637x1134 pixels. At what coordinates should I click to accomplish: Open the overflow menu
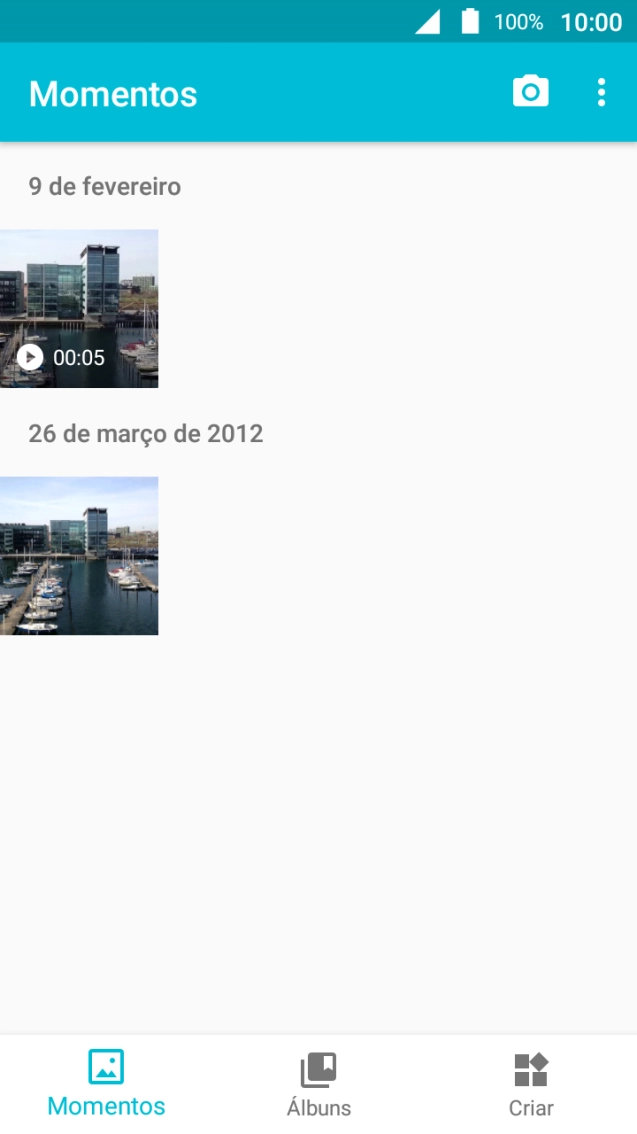pyautogui.click(x=601, y=92)
